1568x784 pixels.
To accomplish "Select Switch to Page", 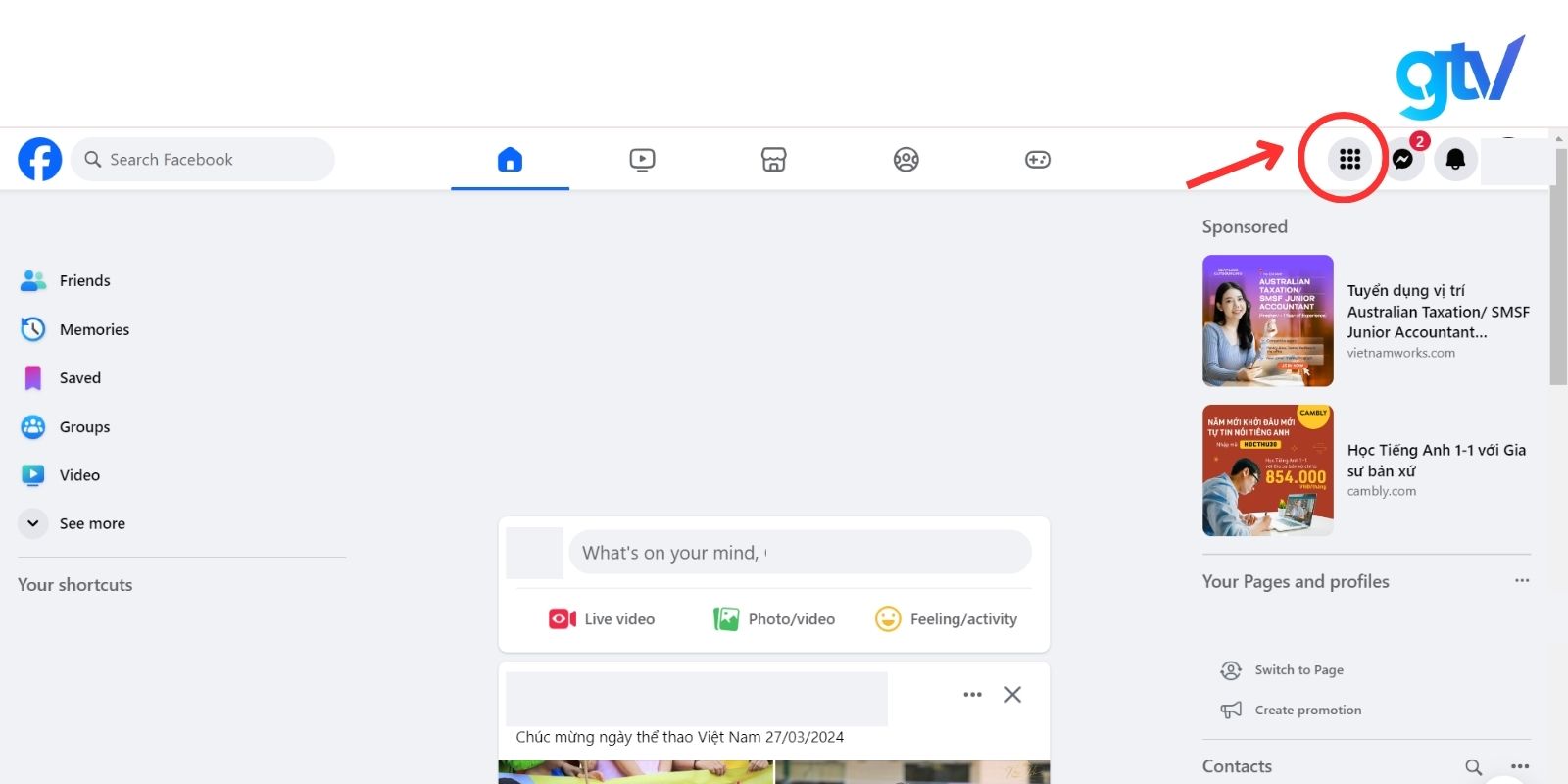I will click(x=1298, y=670).
